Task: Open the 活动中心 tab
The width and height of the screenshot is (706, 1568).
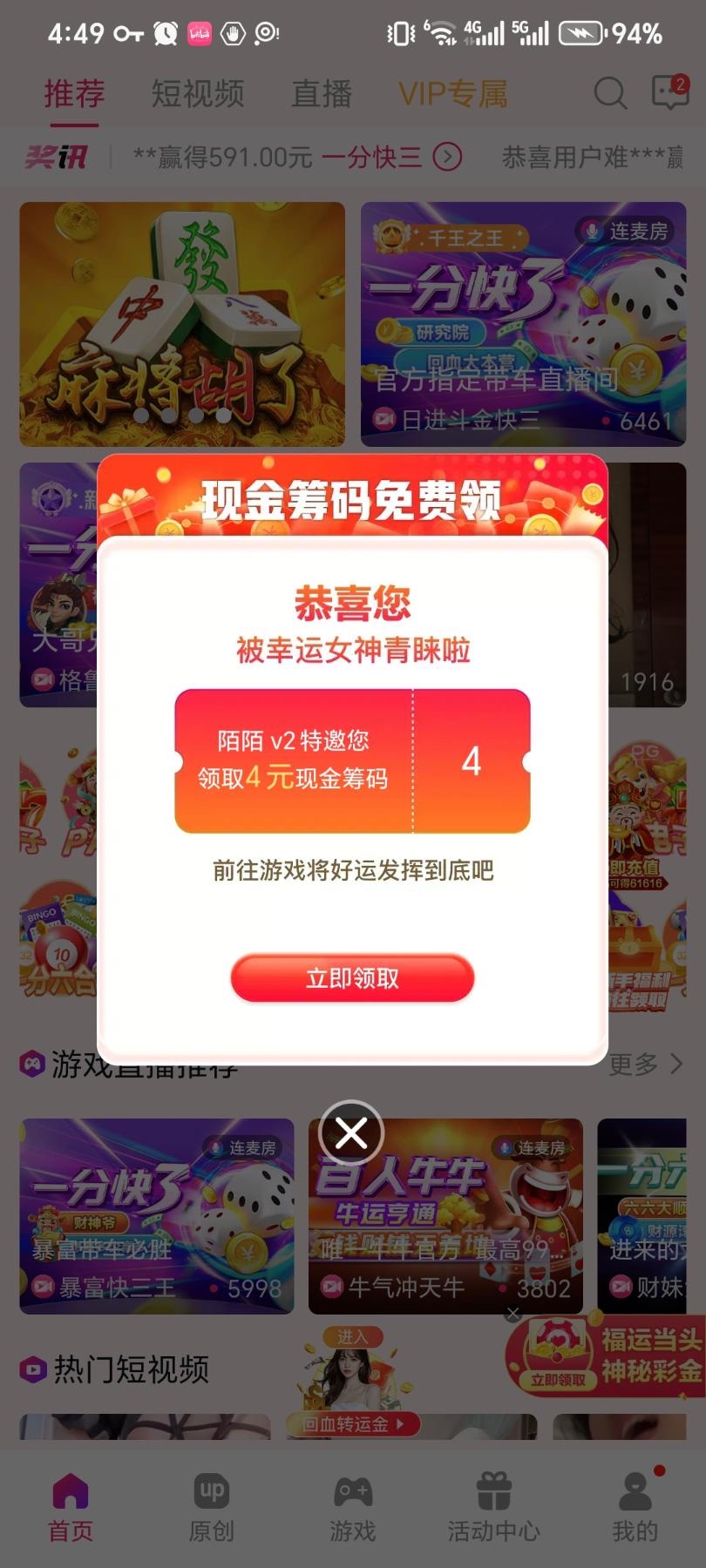Action: 493,1507
